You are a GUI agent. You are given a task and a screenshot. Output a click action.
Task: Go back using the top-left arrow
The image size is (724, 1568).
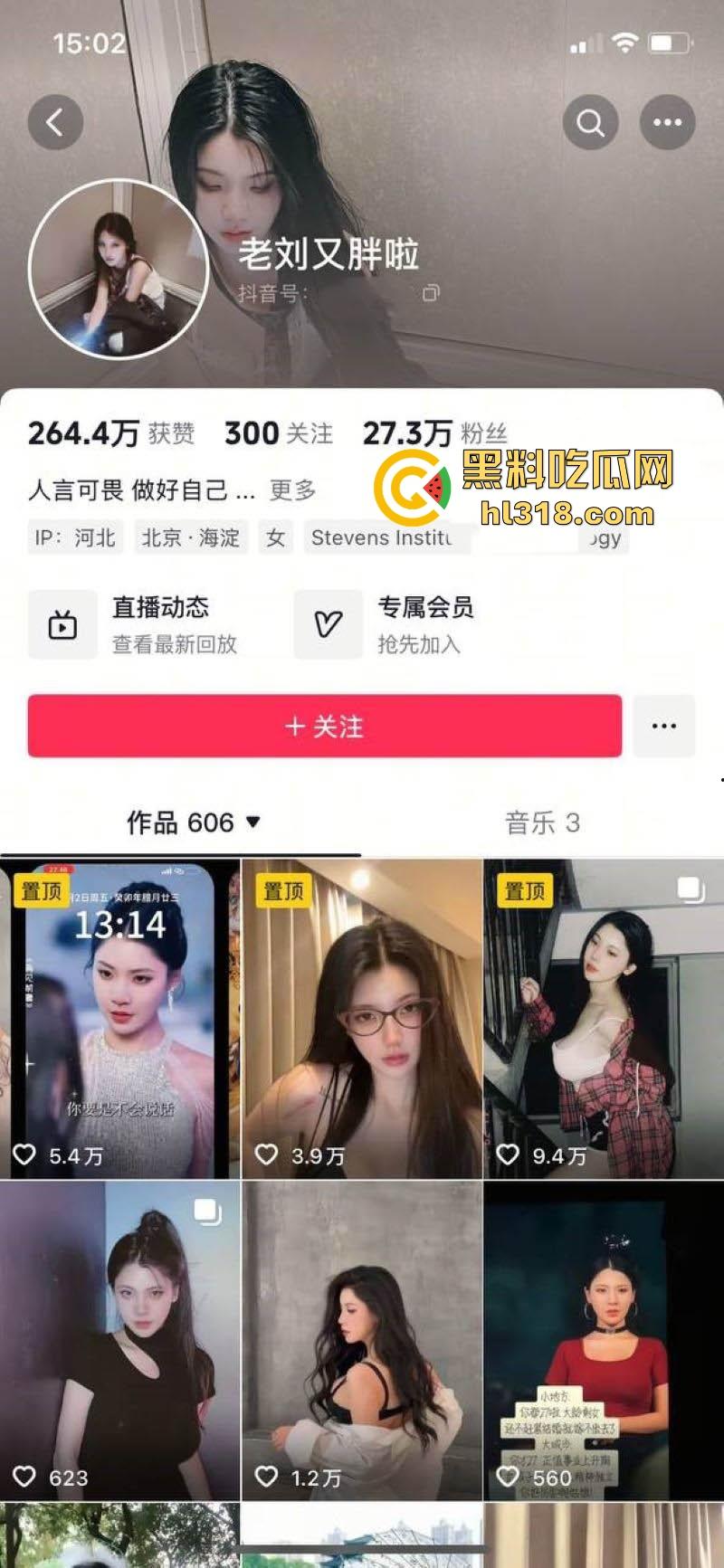(55, 122)
